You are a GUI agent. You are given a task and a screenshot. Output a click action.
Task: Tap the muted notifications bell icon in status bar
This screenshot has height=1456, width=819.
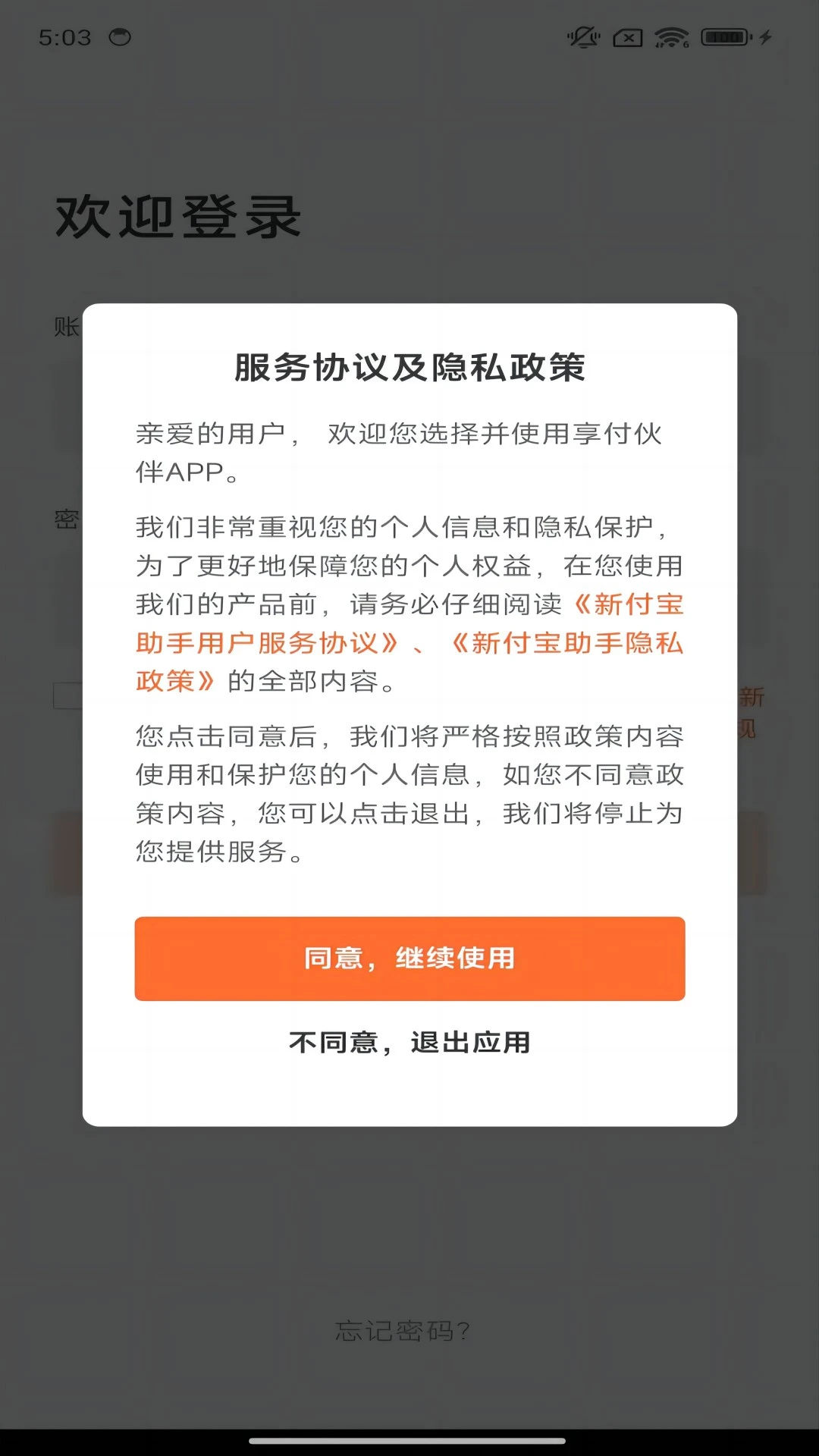[x=583, y=36]
